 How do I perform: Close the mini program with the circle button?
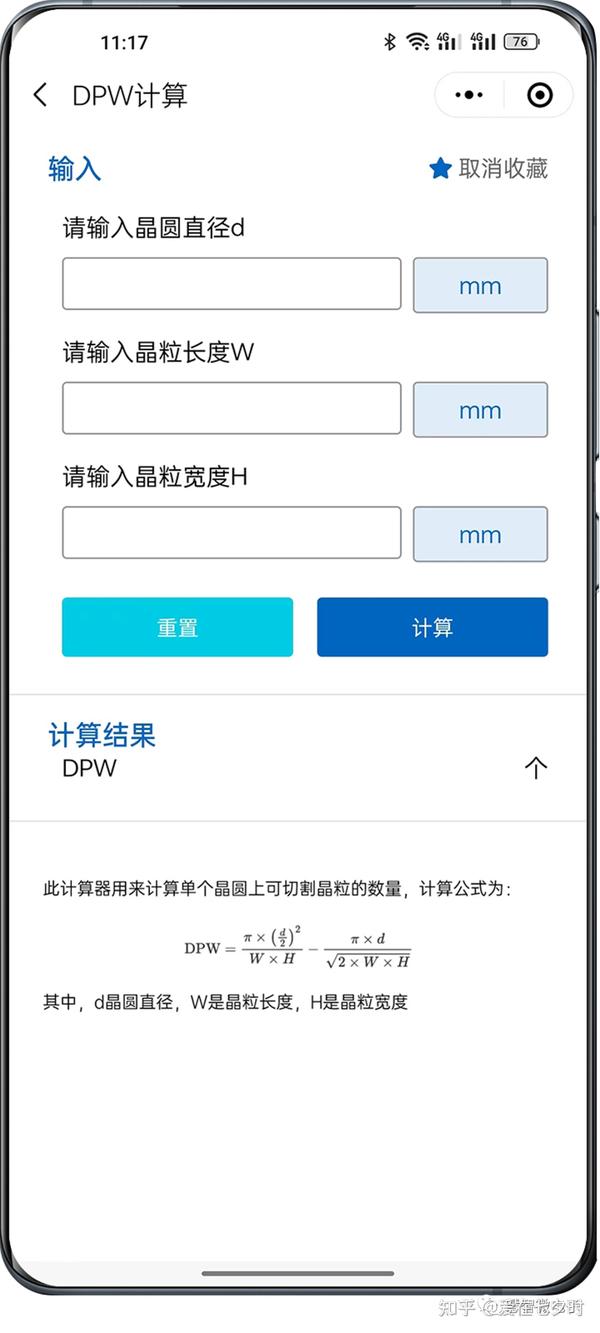click(x=539, y=95)
